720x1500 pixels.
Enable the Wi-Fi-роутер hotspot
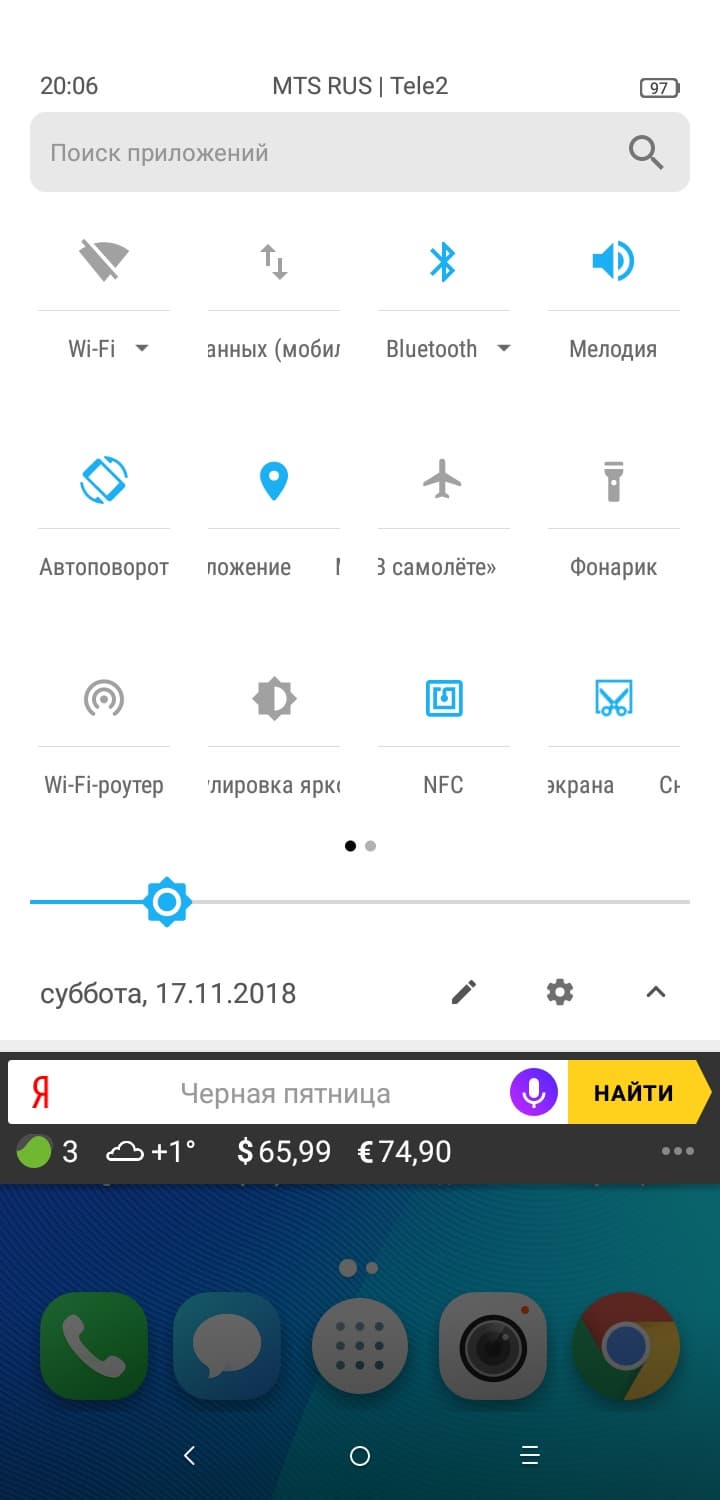point(104,698)
